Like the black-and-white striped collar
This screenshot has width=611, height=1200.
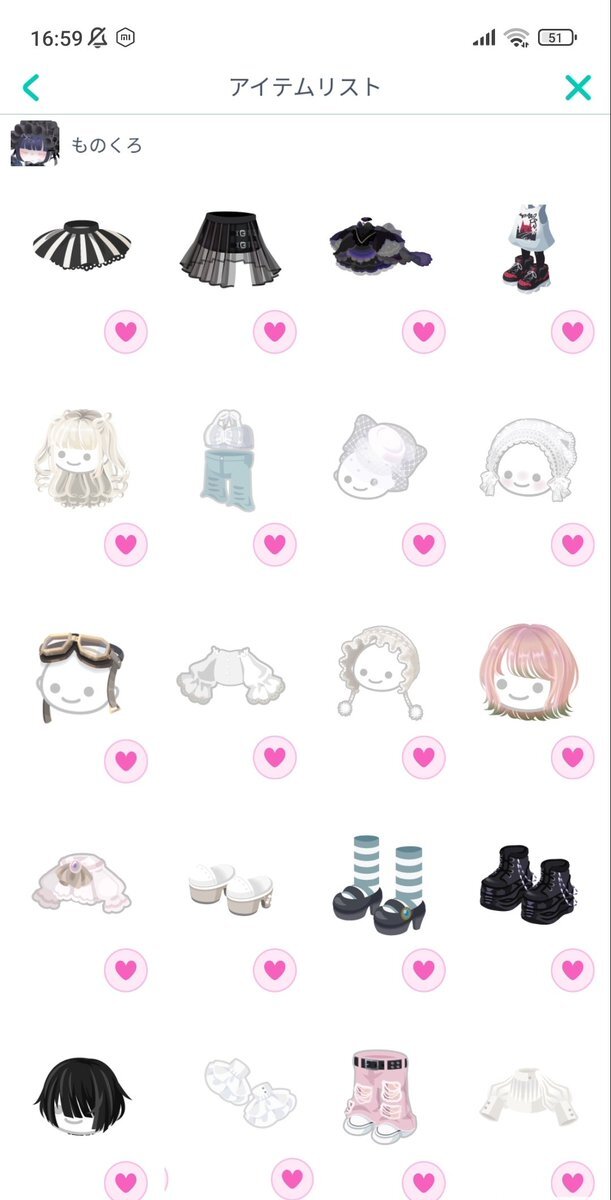click(x=125, y=331)
